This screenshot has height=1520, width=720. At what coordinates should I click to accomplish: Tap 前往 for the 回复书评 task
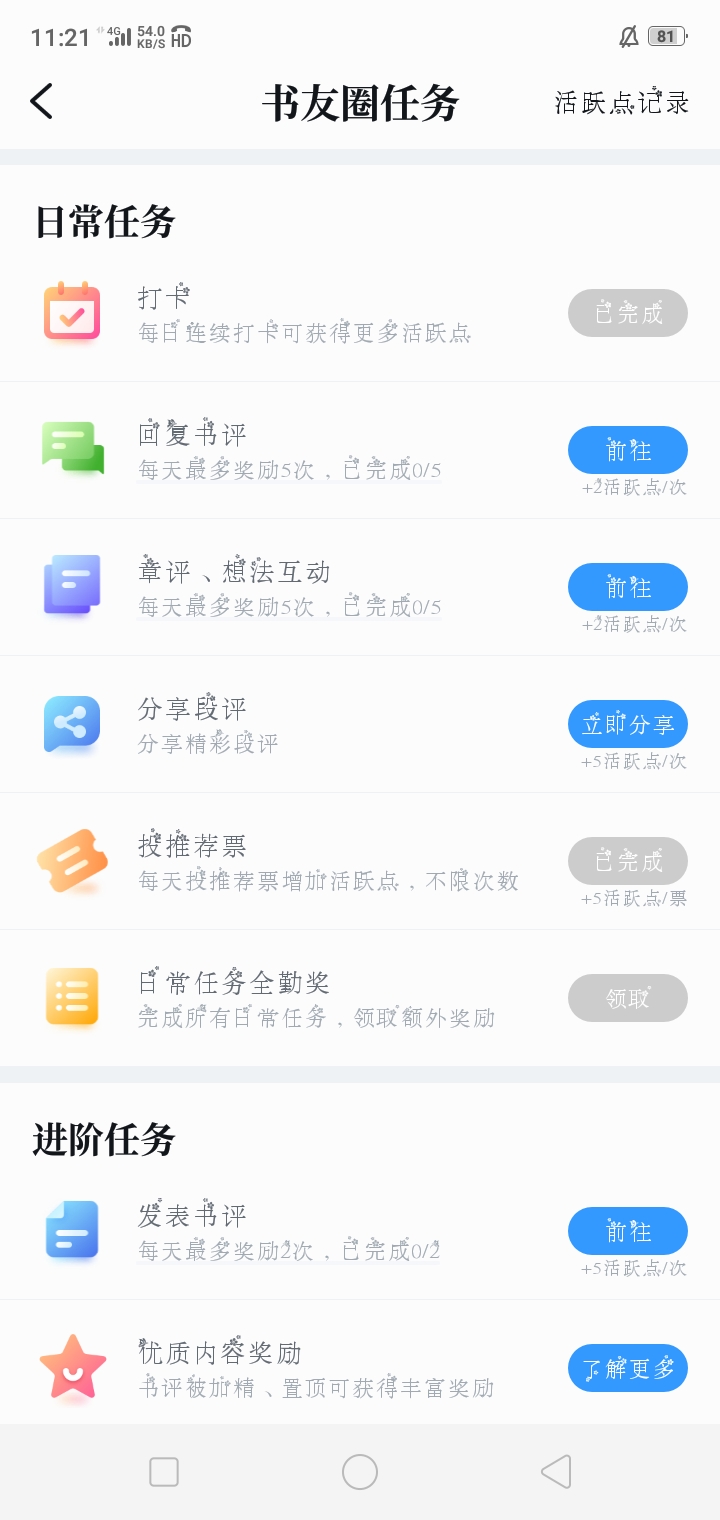627,450
